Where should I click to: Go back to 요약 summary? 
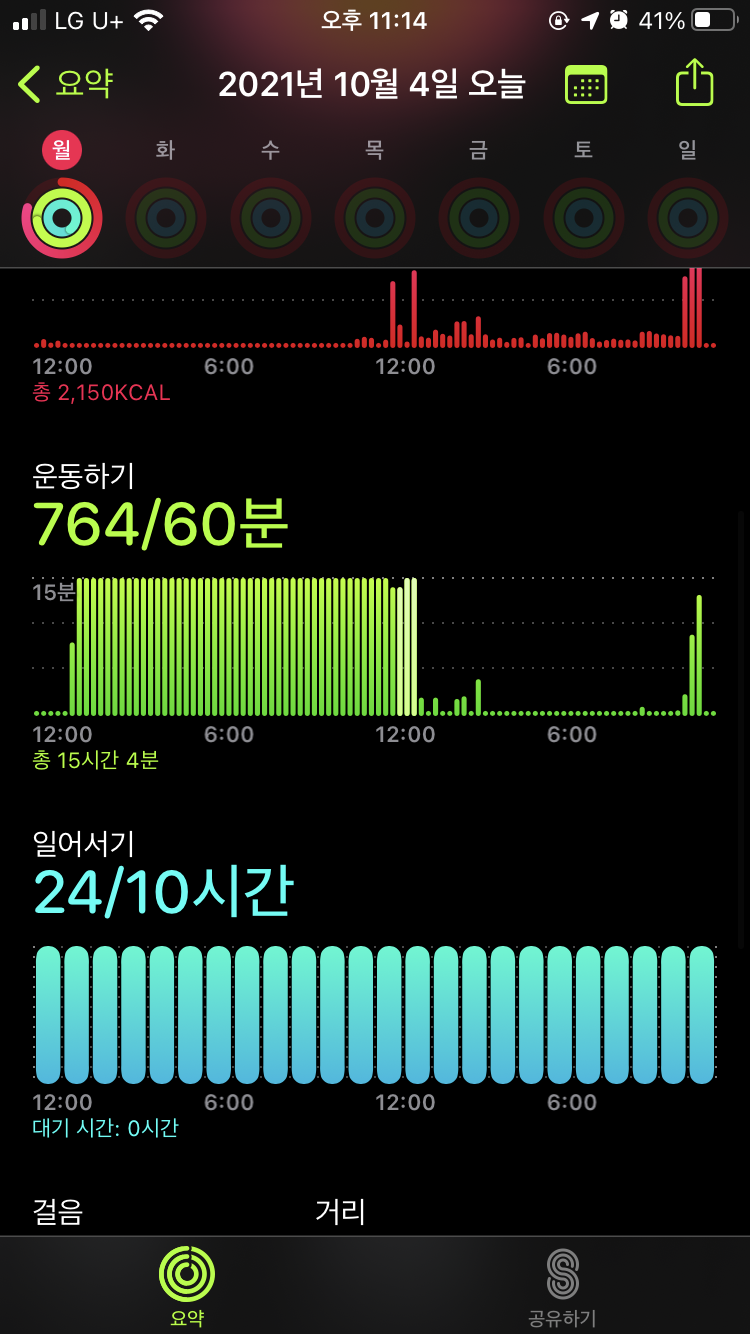tap(66, 85)
